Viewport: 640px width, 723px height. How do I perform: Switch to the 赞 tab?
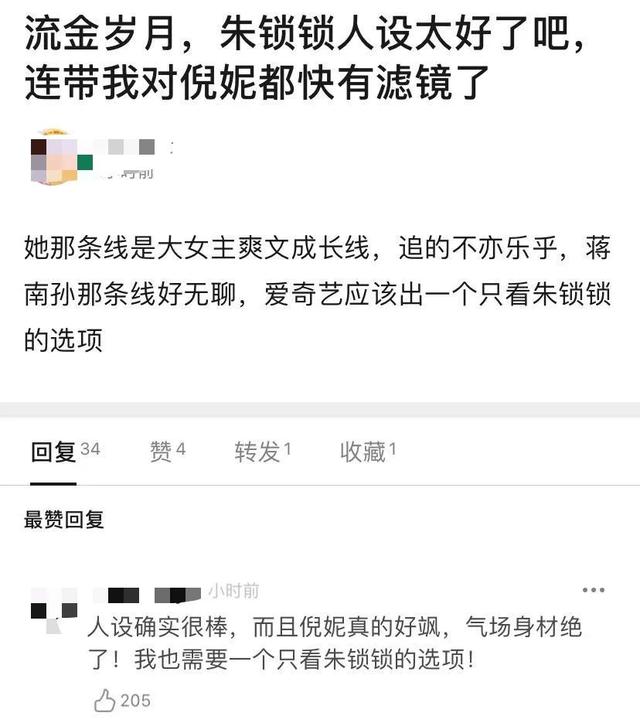point(167,452)
